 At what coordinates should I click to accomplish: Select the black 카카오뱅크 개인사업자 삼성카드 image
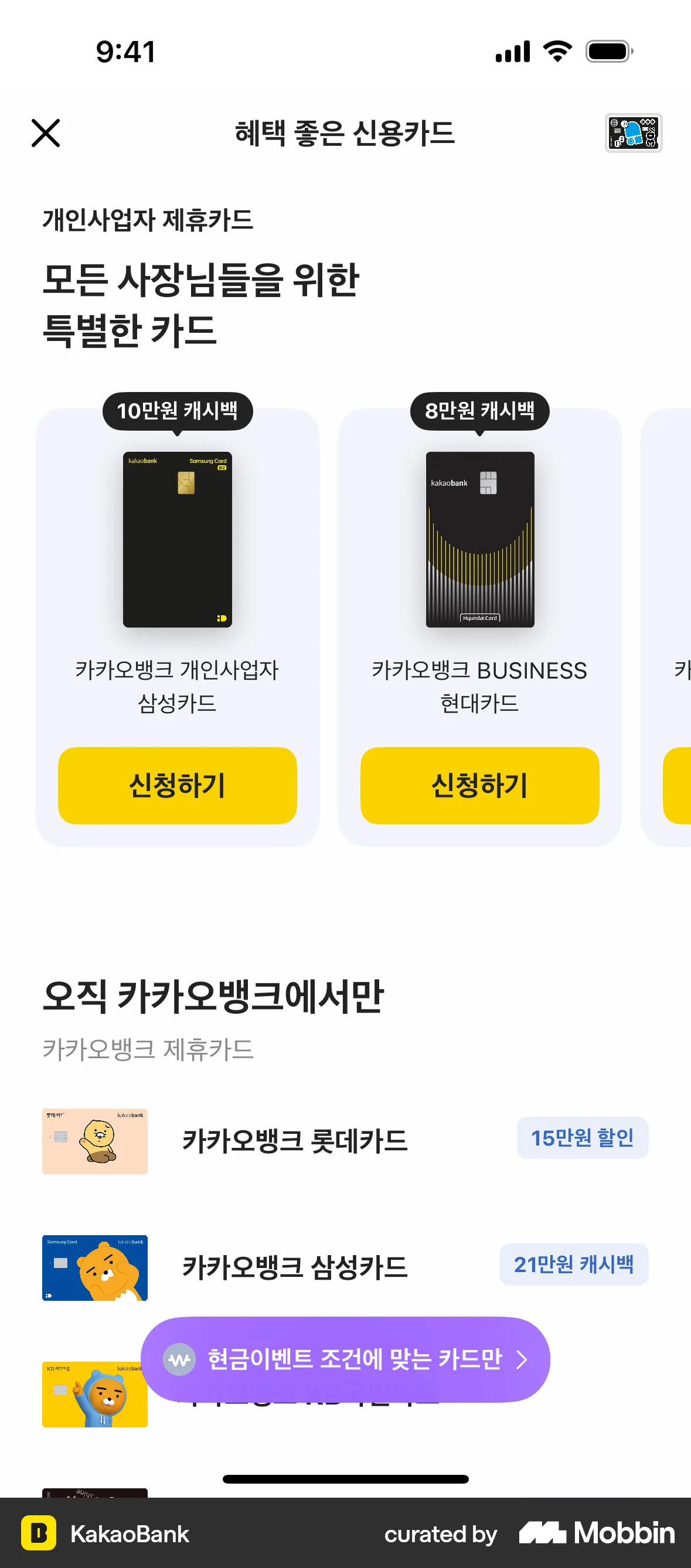click(177, 538)
